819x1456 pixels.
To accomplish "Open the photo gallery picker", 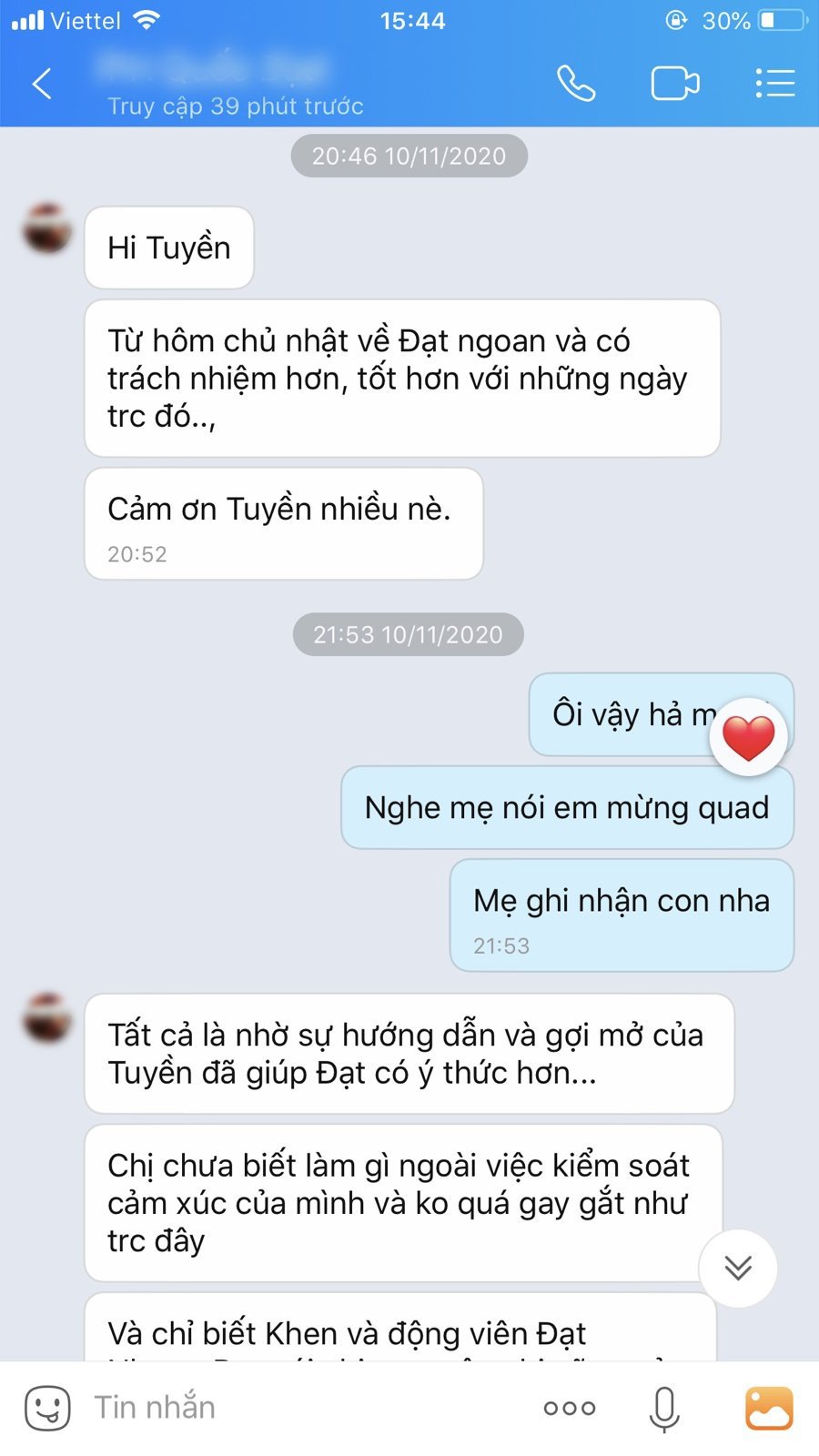I will [x=769, y=1408].
